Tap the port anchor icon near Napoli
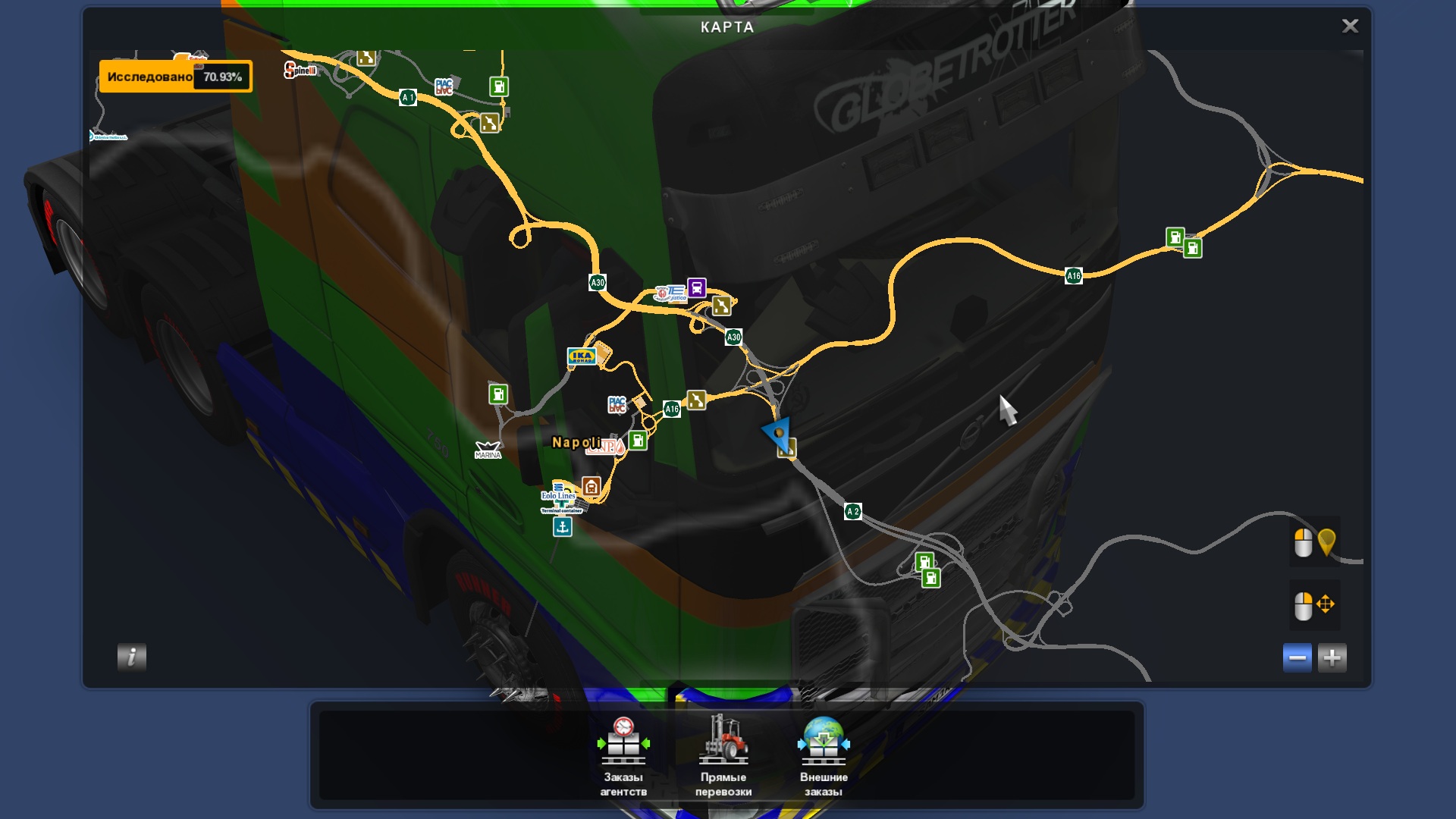The width and height of the screenshot is (1456, 819). pyautogui.click(x=562, y=527)
